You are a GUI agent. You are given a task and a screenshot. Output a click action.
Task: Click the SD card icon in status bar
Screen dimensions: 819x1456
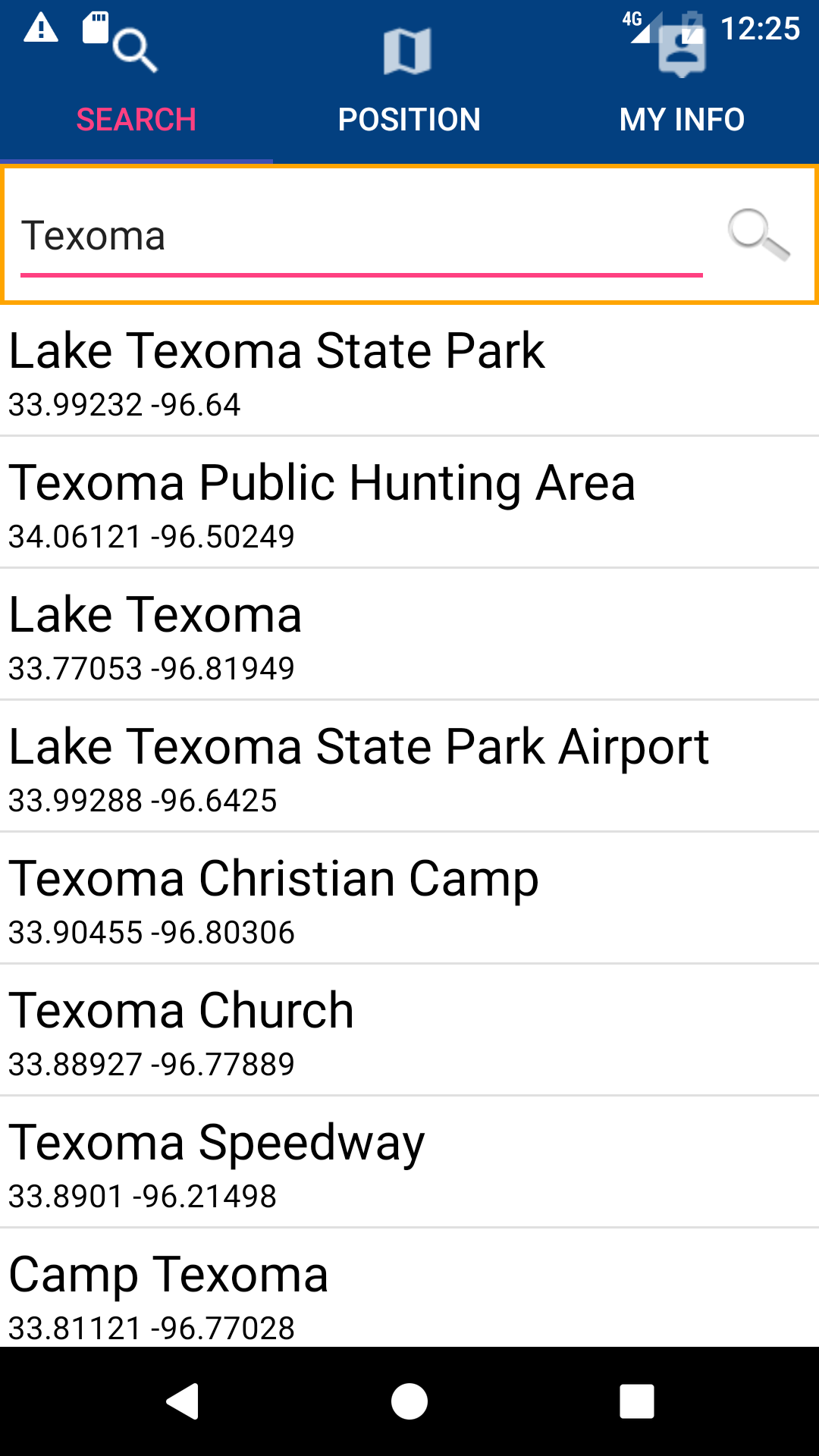(96, 27)
